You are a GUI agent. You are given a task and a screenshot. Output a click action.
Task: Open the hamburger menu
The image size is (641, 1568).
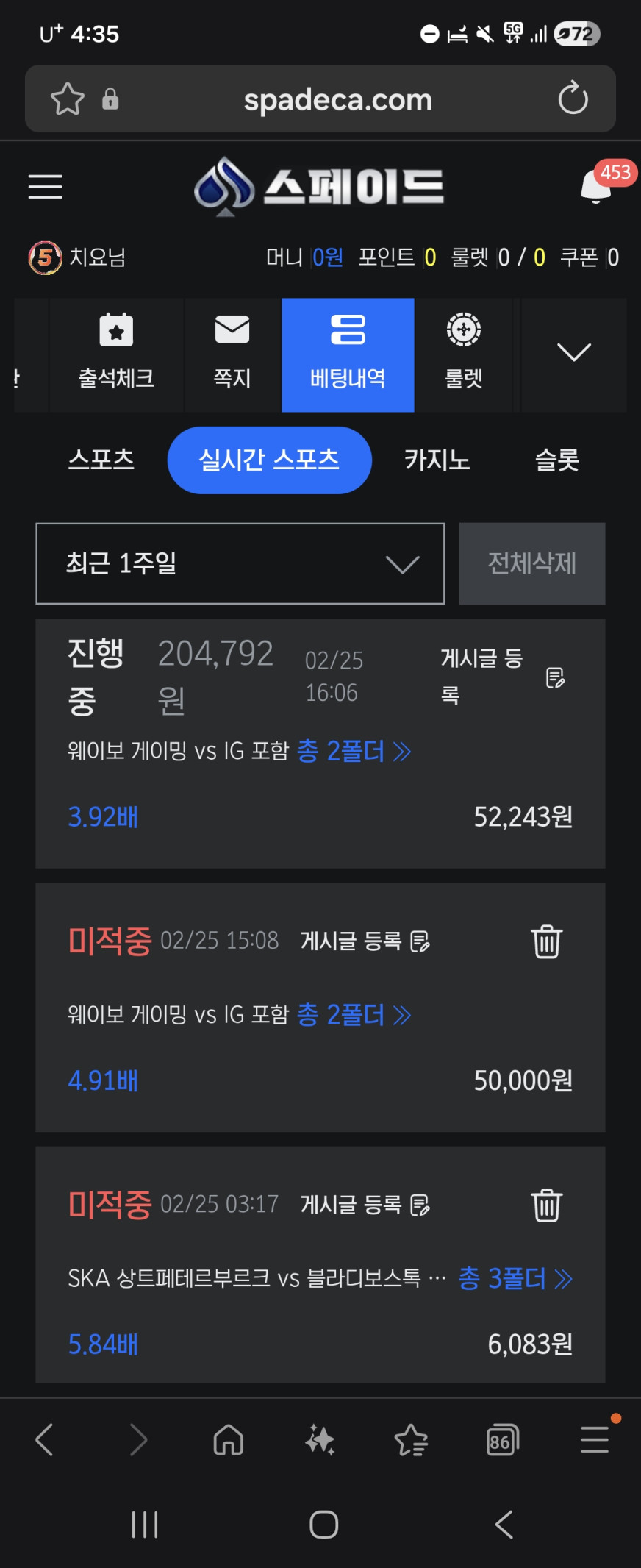click(x=45, y=187)
